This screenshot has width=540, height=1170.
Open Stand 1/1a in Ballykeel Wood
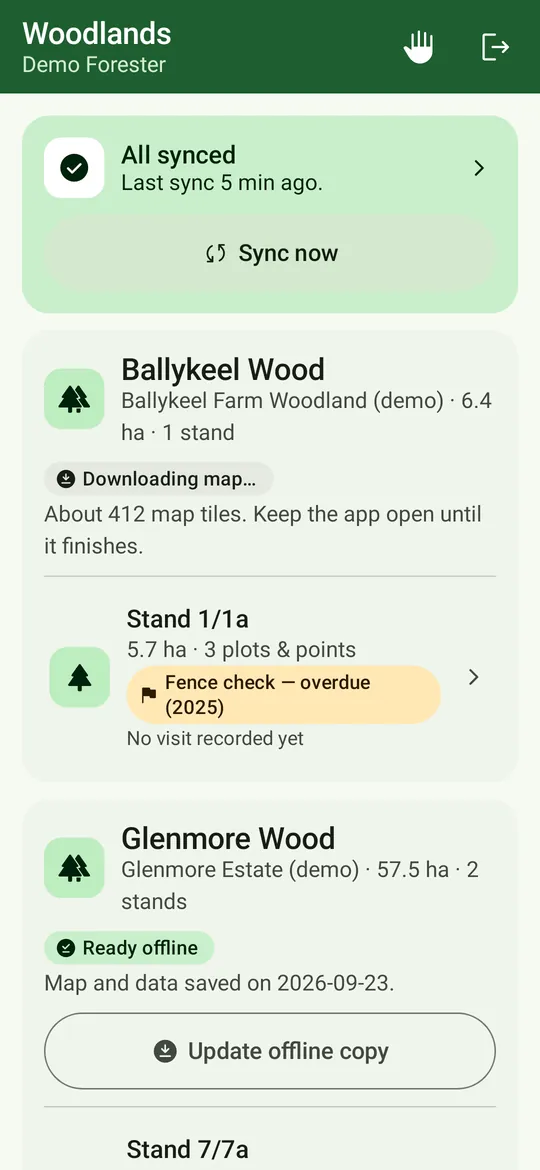tap(270, 677)
